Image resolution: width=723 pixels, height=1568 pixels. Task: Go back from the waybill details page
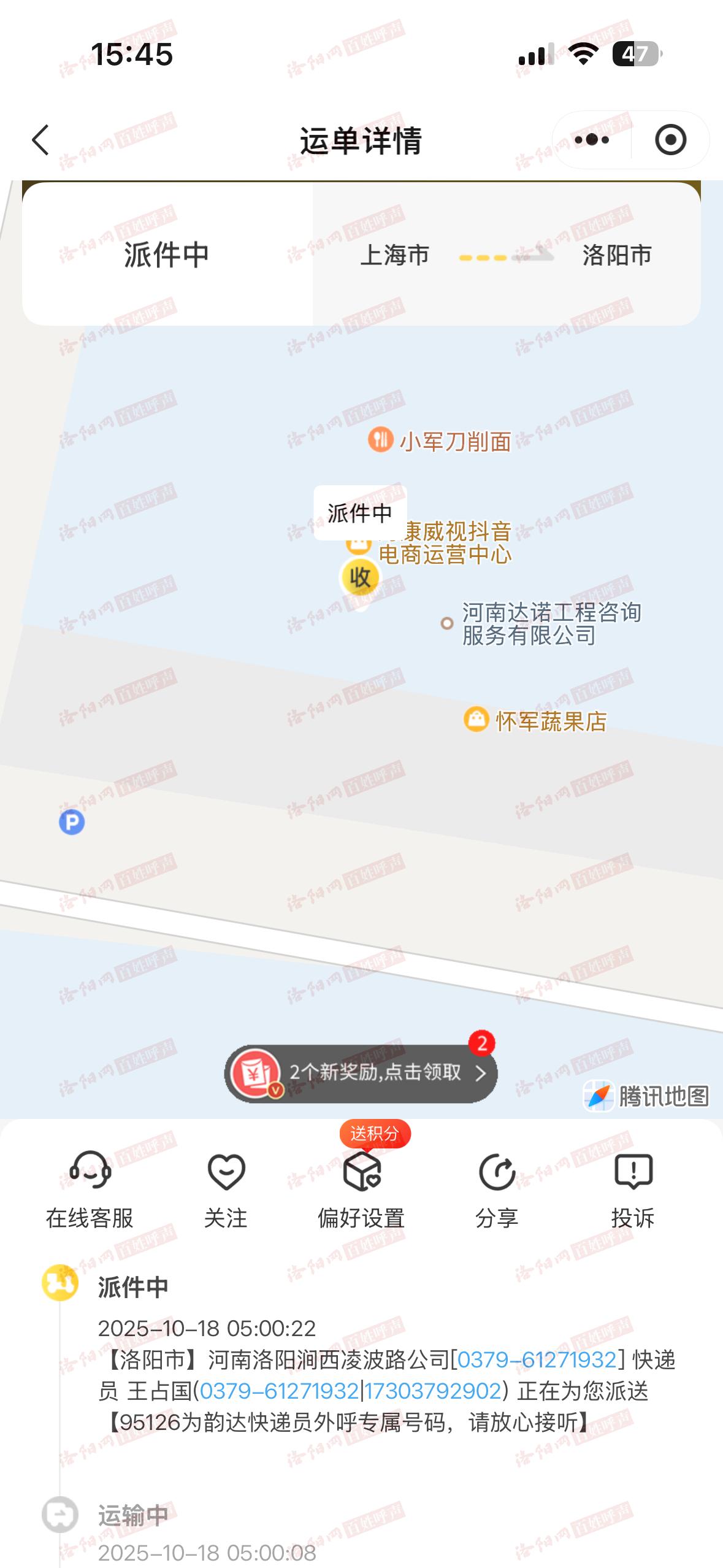(x=40, y=140)
